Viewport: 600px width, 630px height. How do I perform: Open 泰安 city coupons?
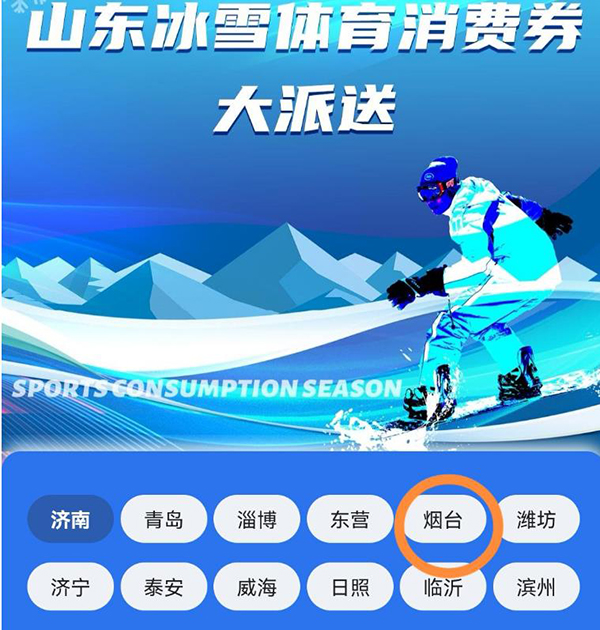164,587
